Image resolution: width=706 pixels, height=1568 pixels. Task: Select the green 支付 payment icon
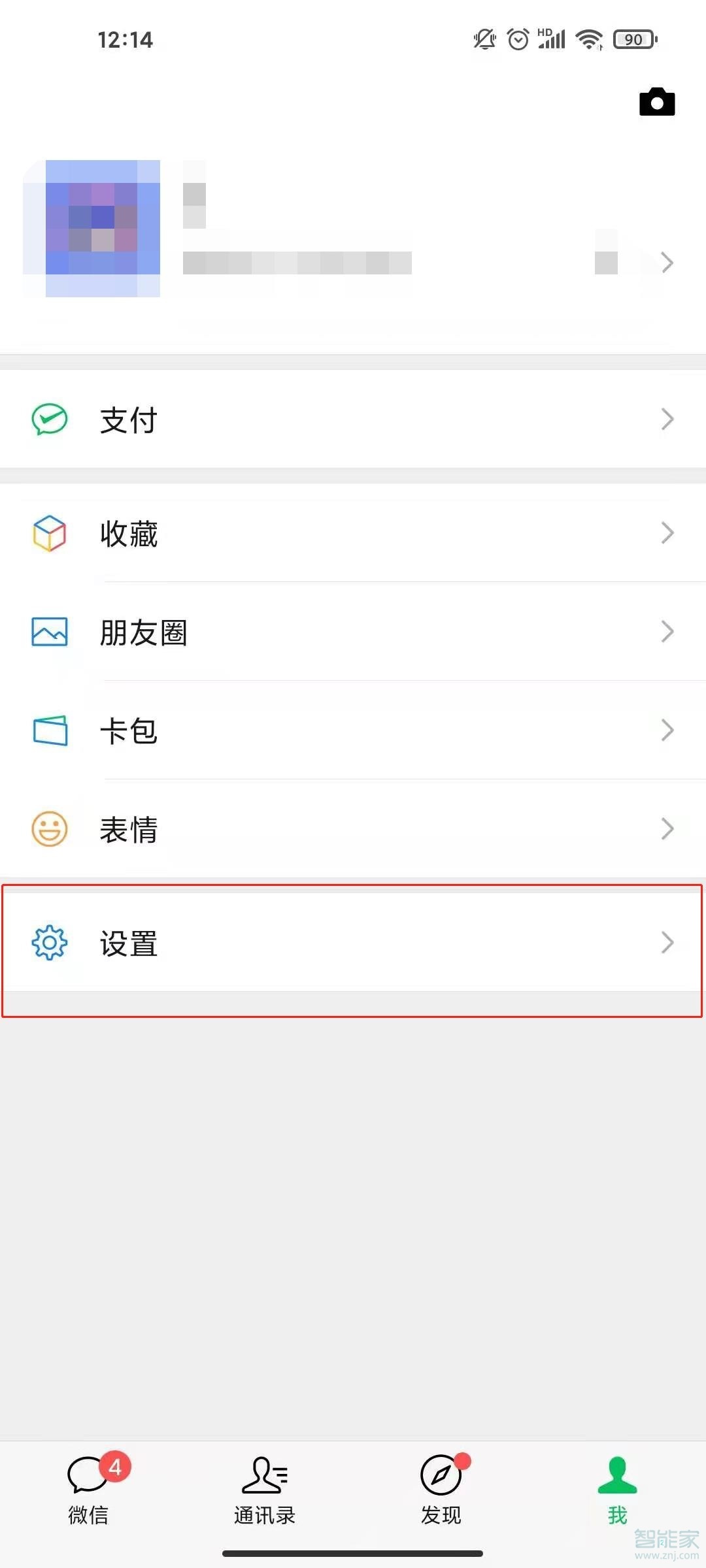[49, 420]
